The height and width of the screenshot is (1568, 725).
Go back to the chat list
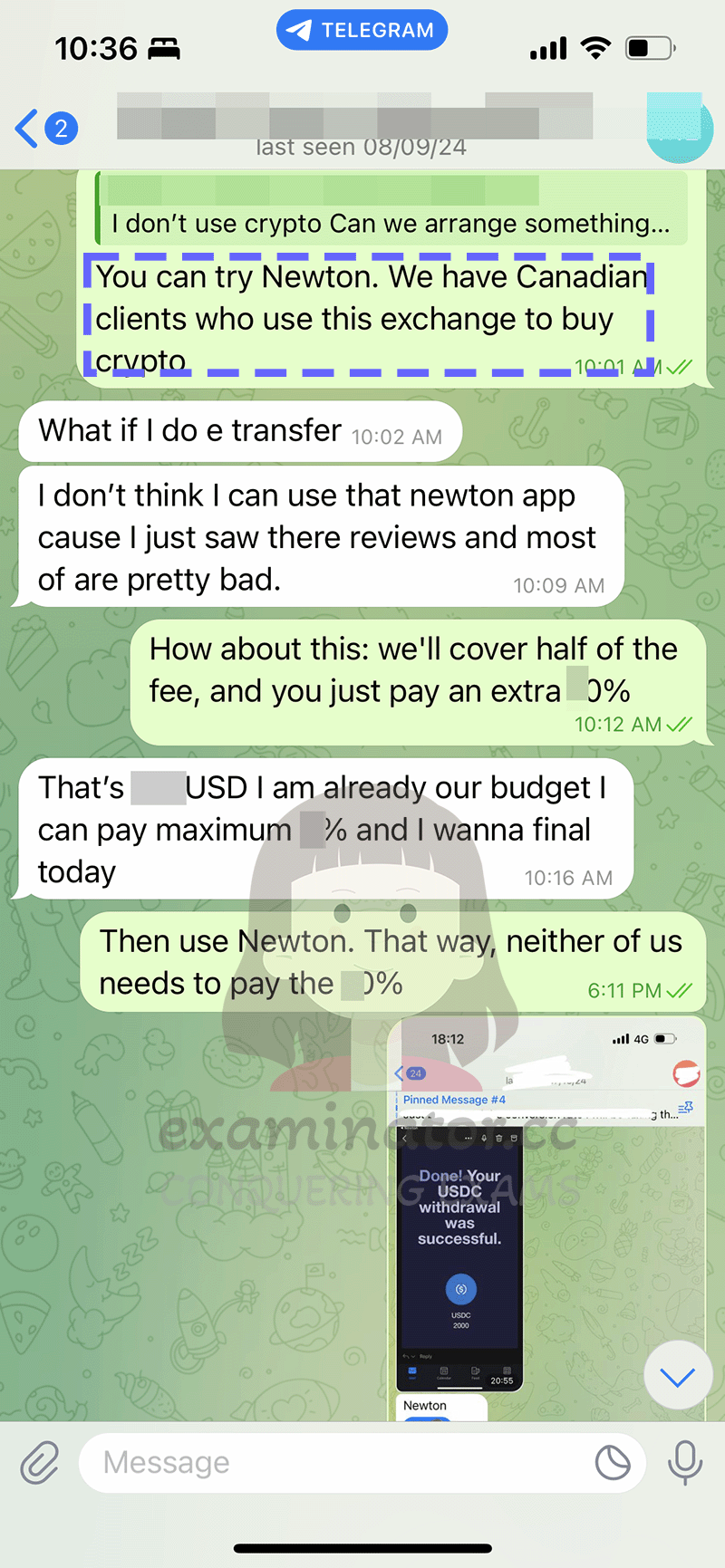(45, 128)
